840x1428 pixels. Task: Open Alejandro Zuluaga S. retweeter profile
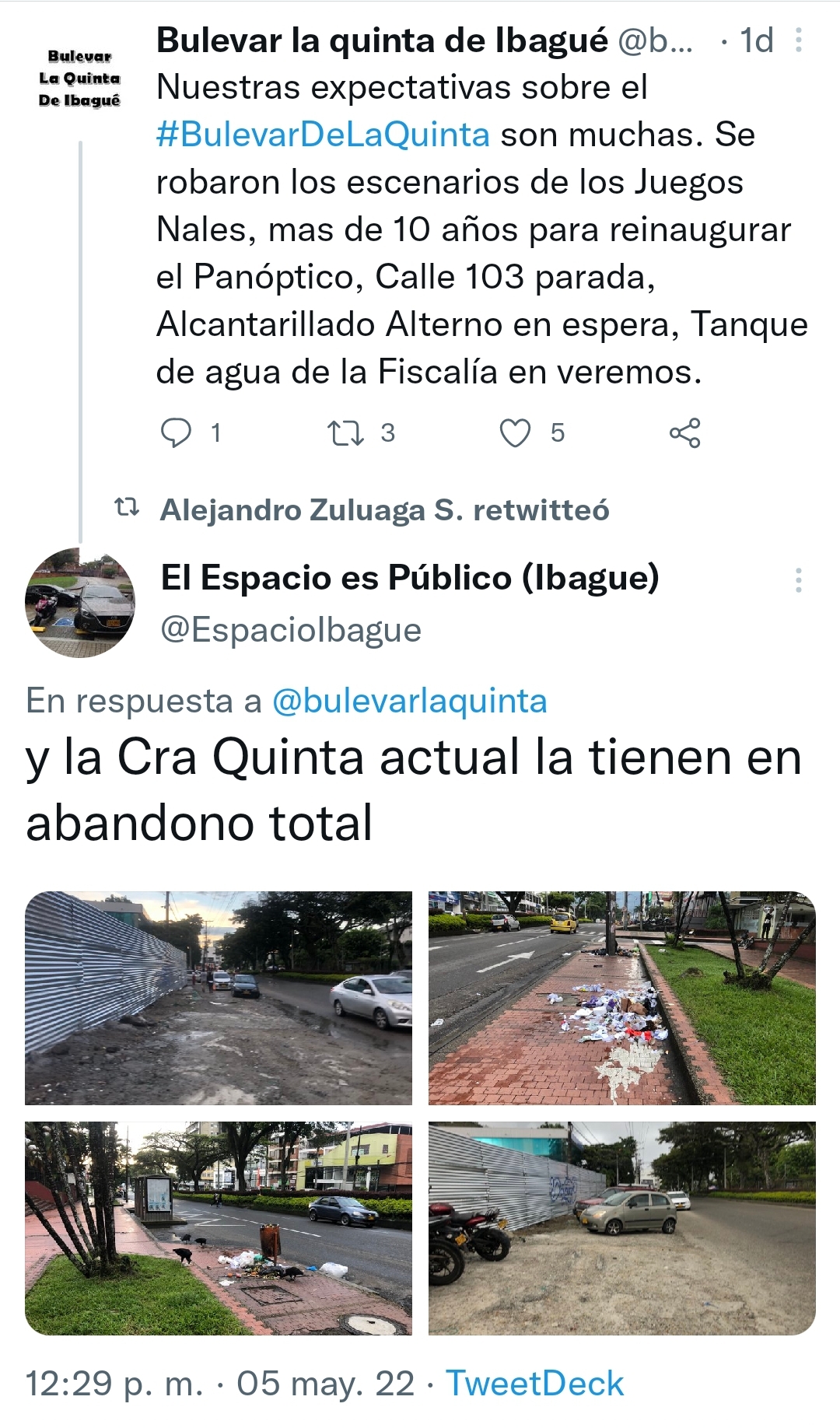(384, 510)
